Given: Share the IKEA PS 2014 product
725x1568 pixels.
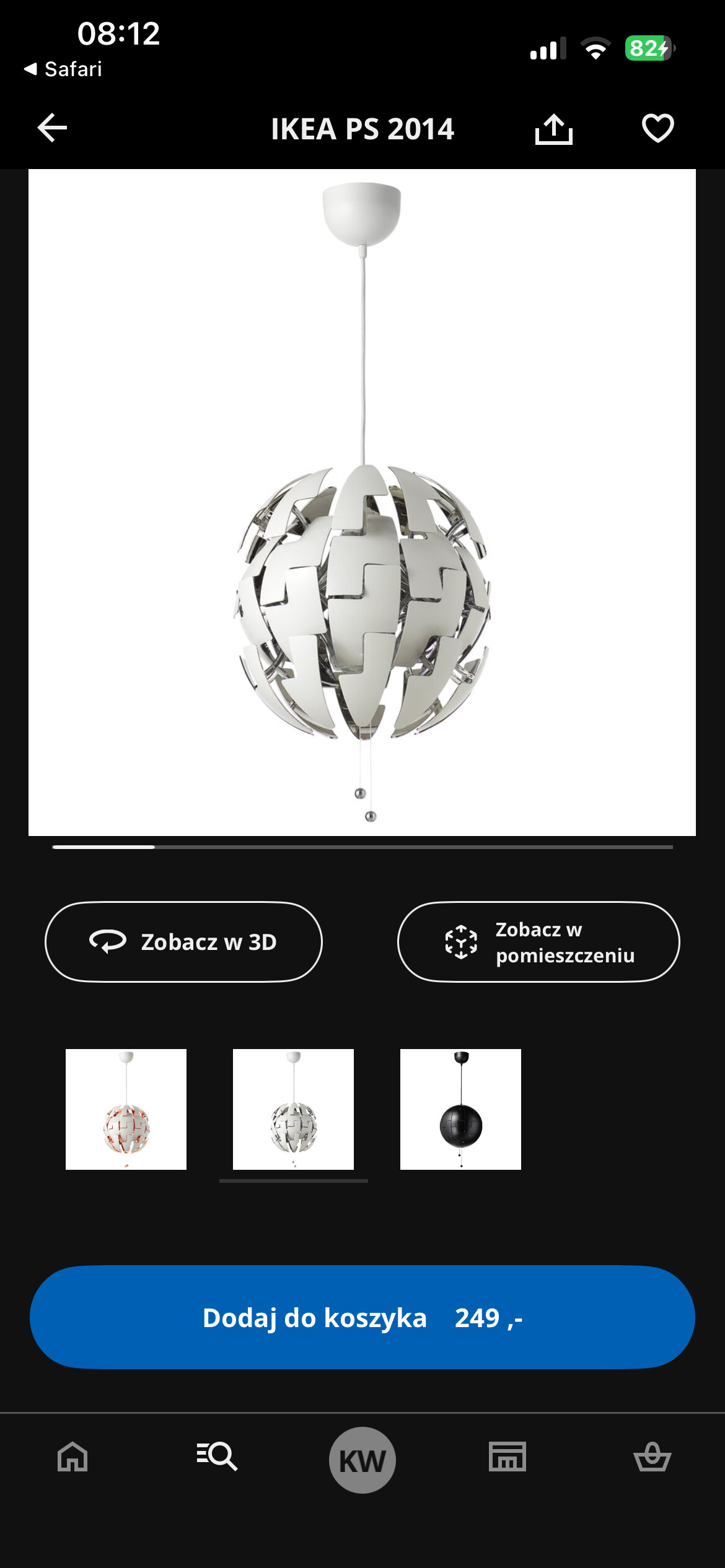Looking at the screenshot, I should click(553, 129).
